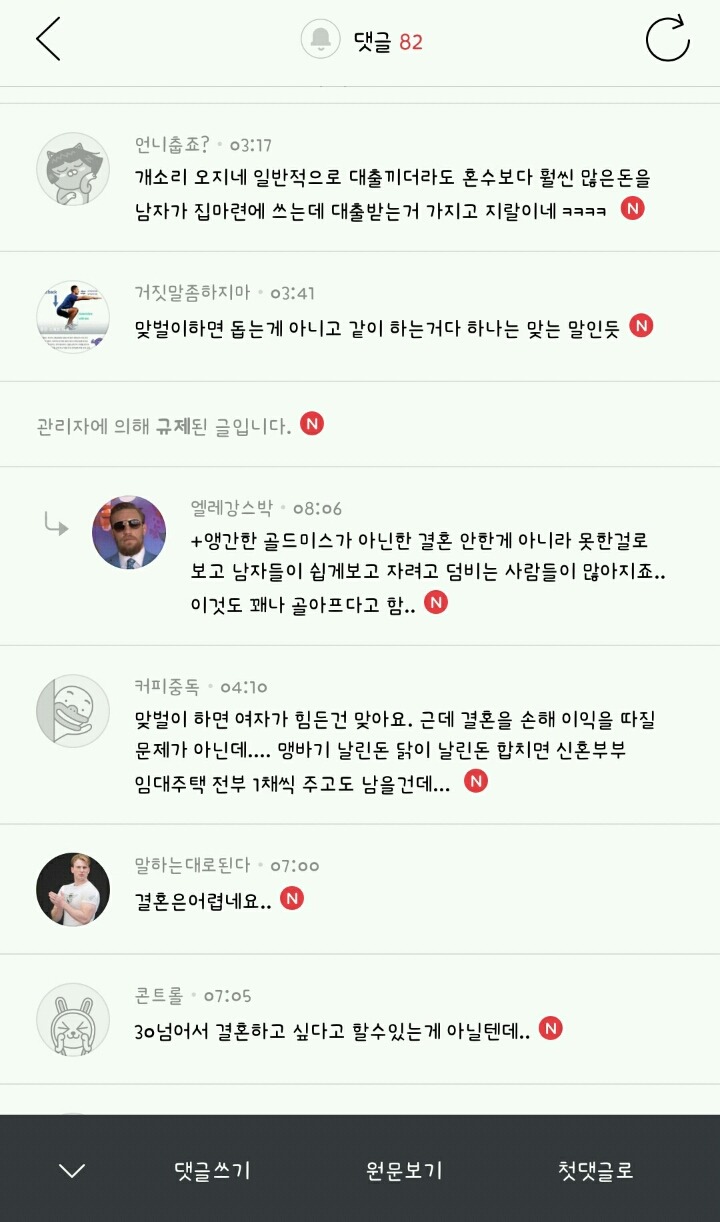This screenshot has width=720, height=1222.
Task: Open 커피중독's profile avatar
Action: pyautogui.click(x=72, y=710)
